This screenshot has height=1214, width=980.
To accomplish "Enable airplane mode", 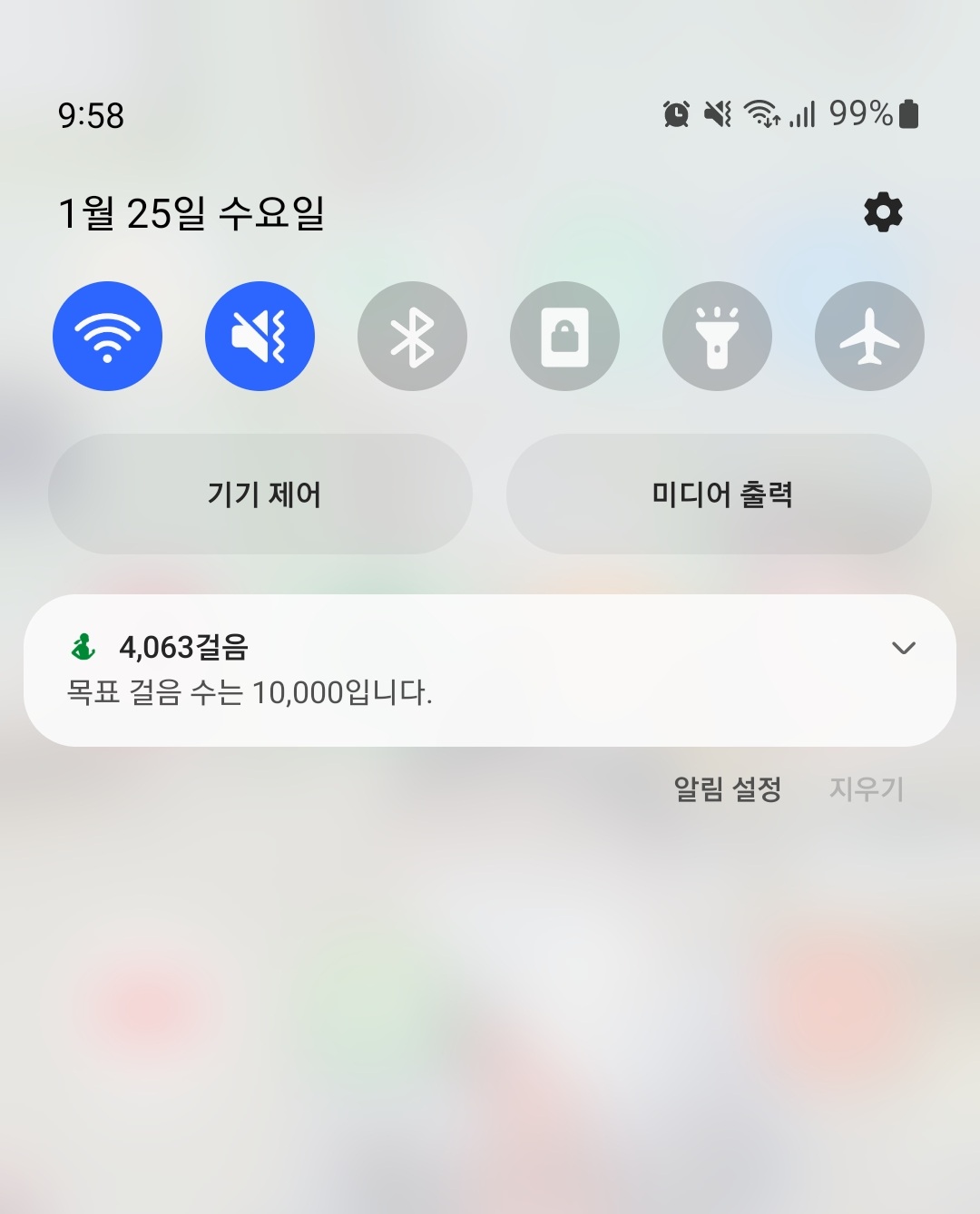I will (869, 337).
